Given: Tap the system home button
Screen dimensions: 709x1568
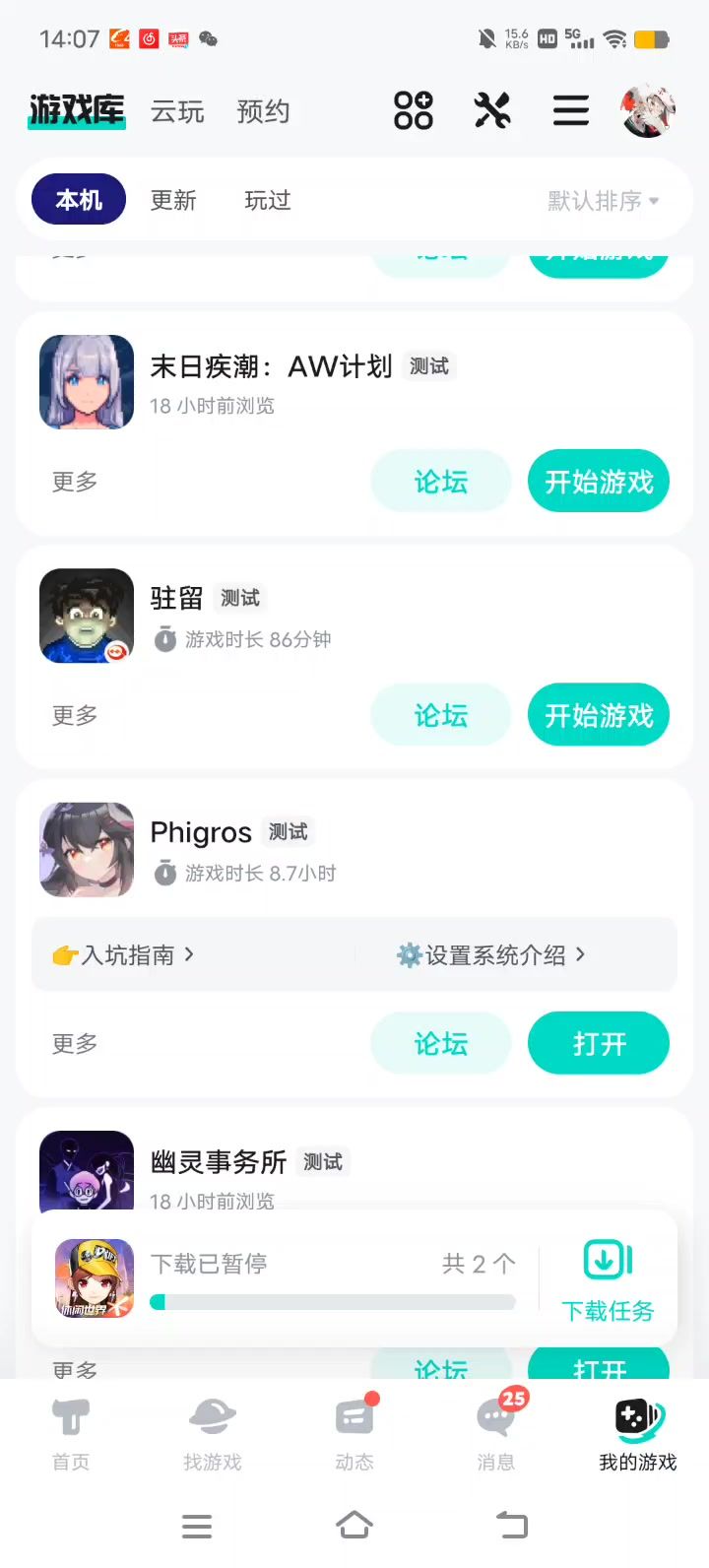Looking at the screenshot, I should coord(354,1526).
